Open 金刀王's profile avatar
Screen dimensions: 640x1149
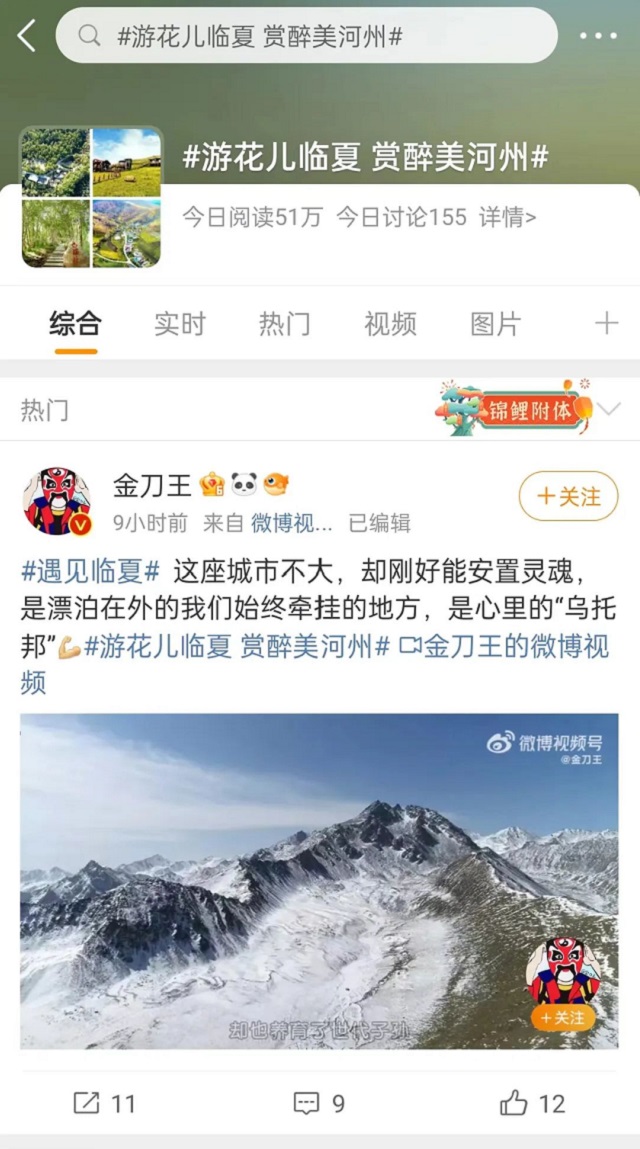click(x=57, y=501)
